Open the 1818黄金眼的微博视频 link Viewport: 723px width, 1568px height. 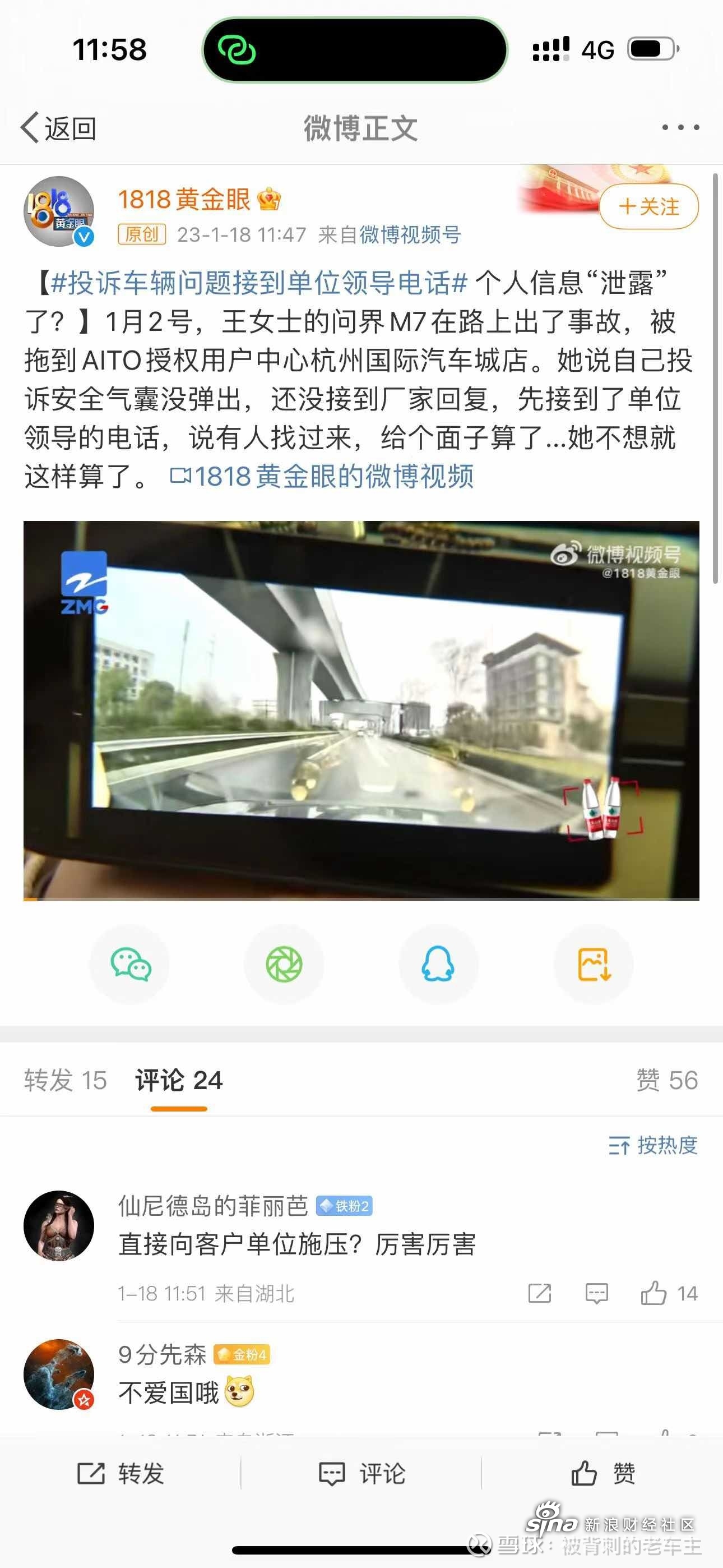tap(323, 476)
